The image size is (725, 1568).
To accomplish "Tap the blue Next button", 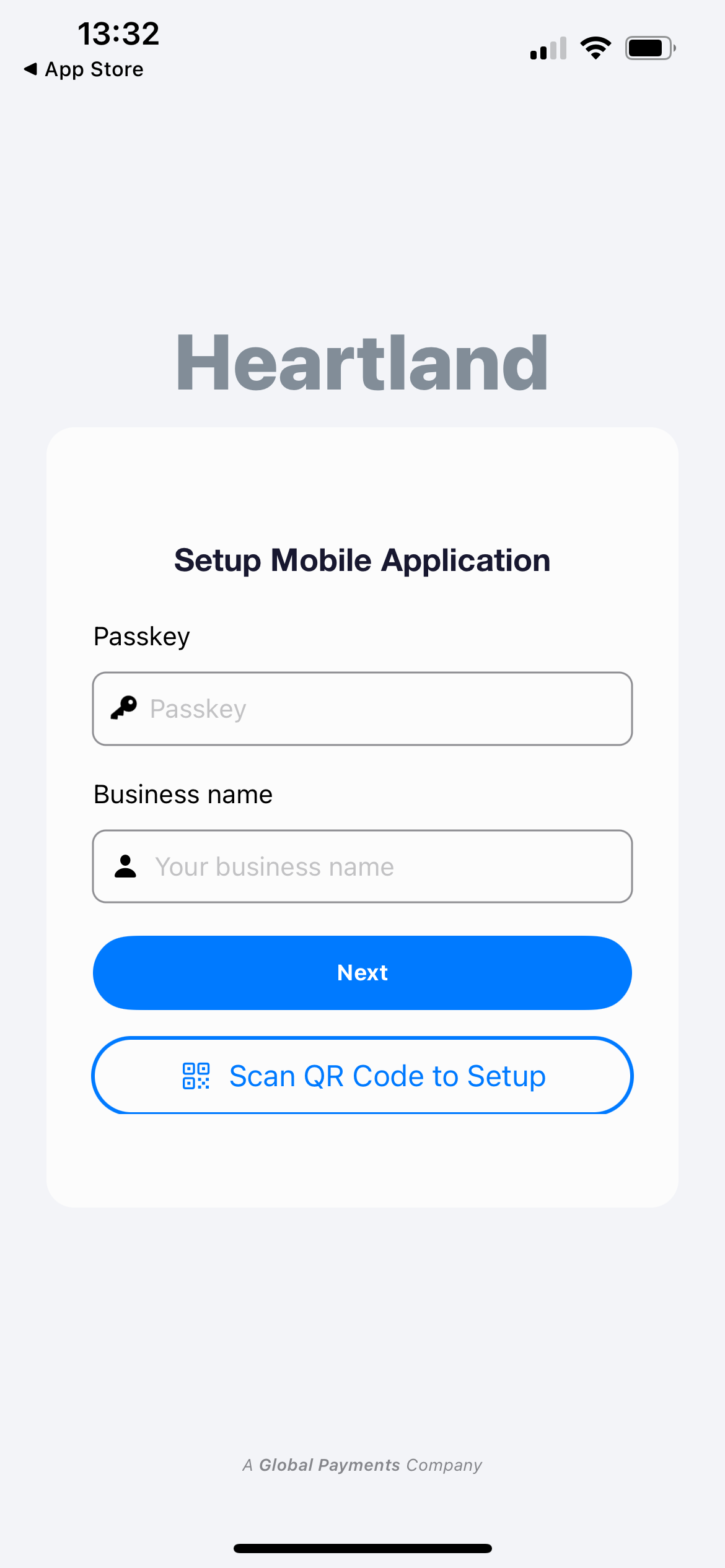I will click(362, 973).
